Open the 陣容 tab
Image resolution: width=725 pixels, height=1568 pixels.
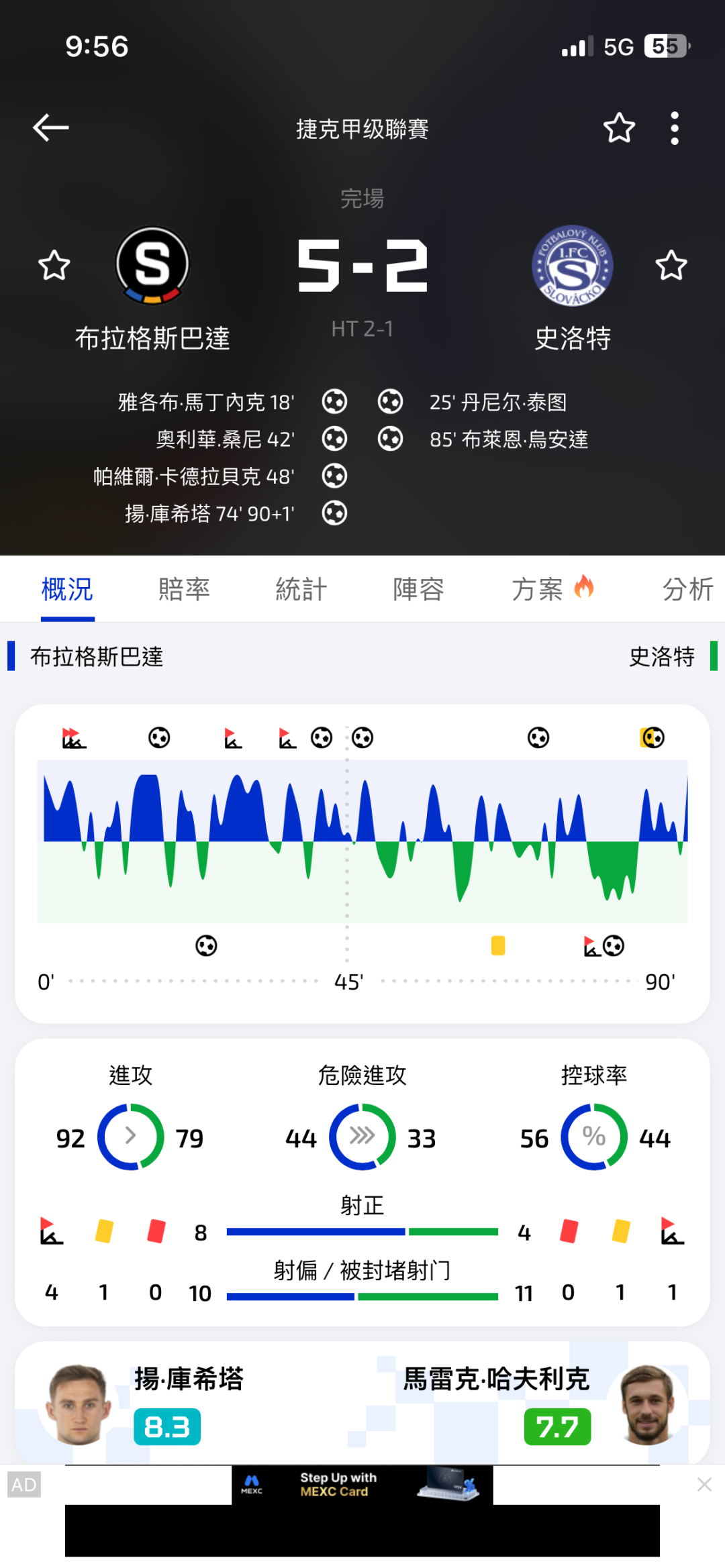tap(418, 589)
